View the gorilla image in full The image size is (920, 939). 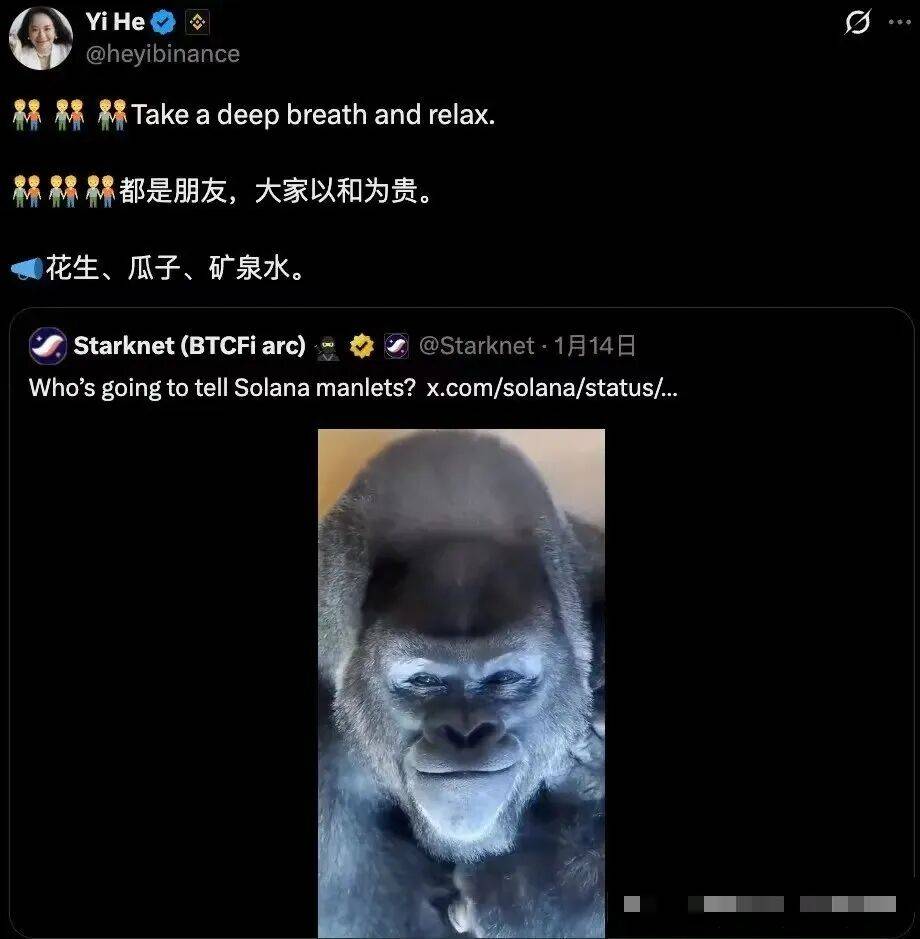(461, 682)
